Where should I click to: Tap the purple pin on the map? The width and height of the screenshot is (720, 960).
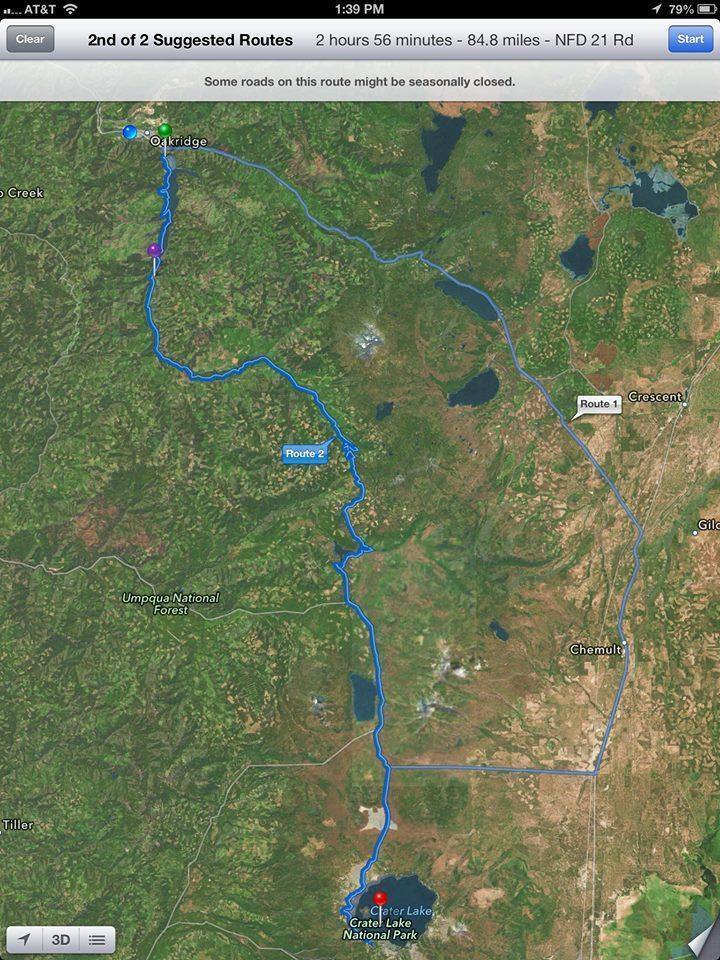tap(154, 250)
